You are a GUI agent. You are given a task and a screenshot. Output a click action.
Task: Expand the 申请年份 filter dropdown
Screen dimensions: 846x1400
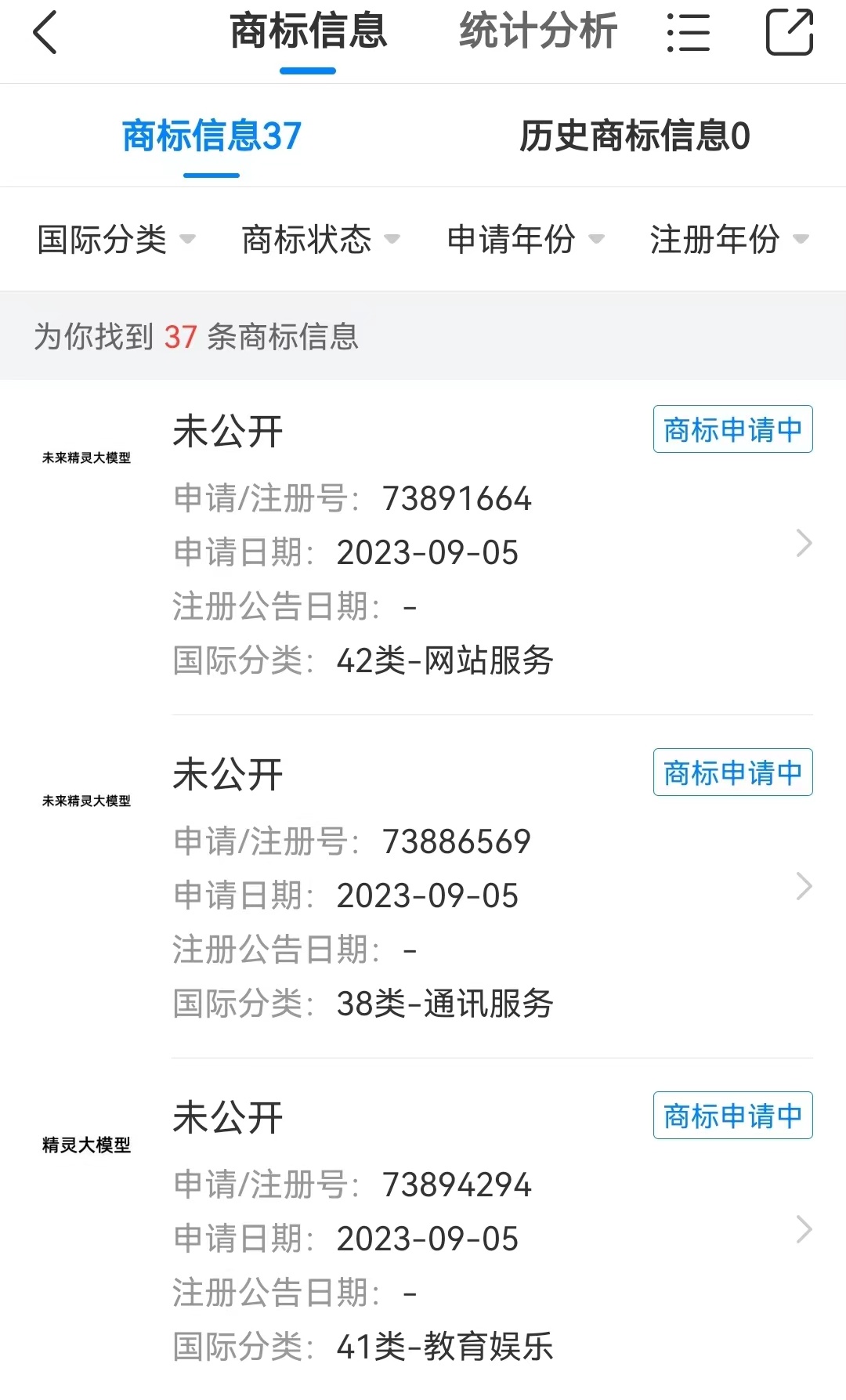(x=526, y=239)
